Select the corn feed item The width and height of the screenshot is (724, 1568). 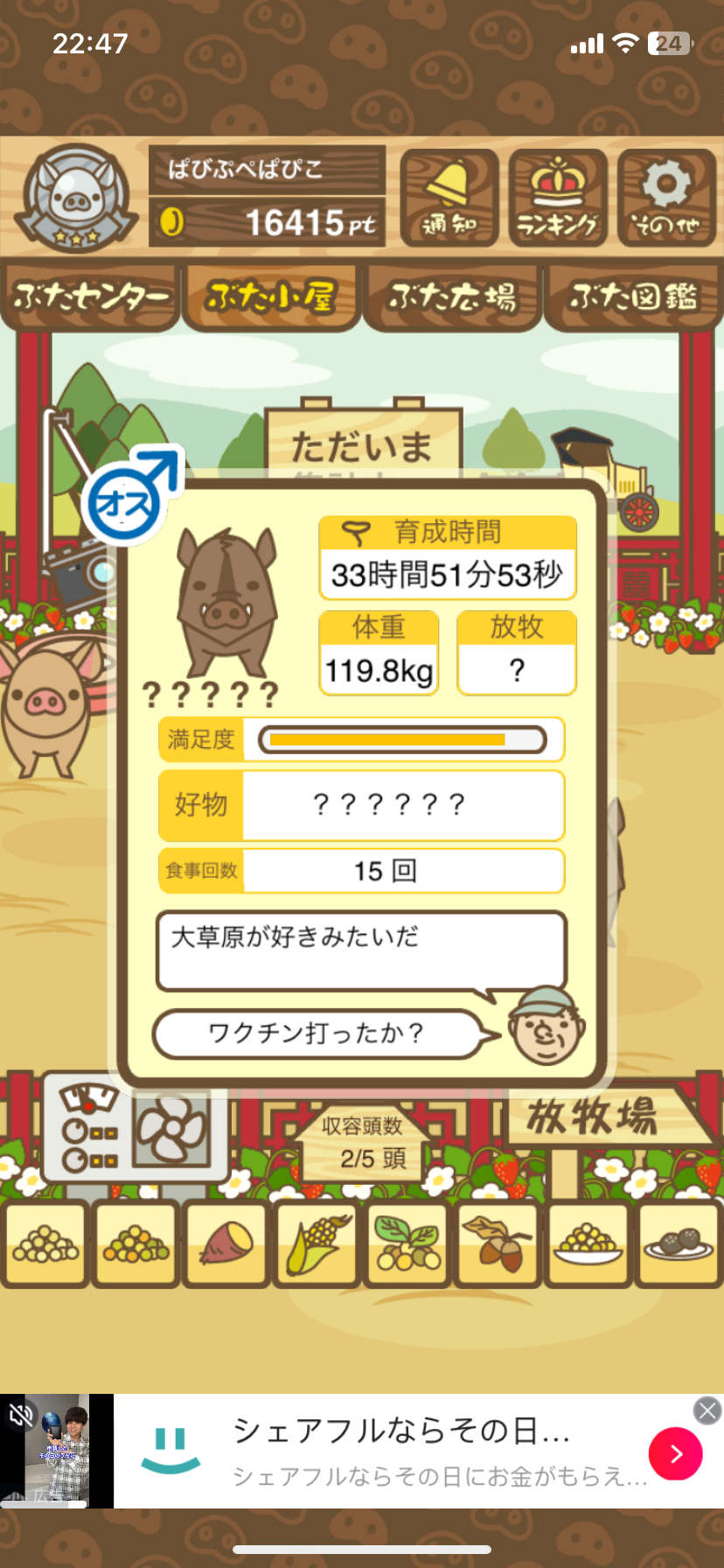tap(316, 1243)
